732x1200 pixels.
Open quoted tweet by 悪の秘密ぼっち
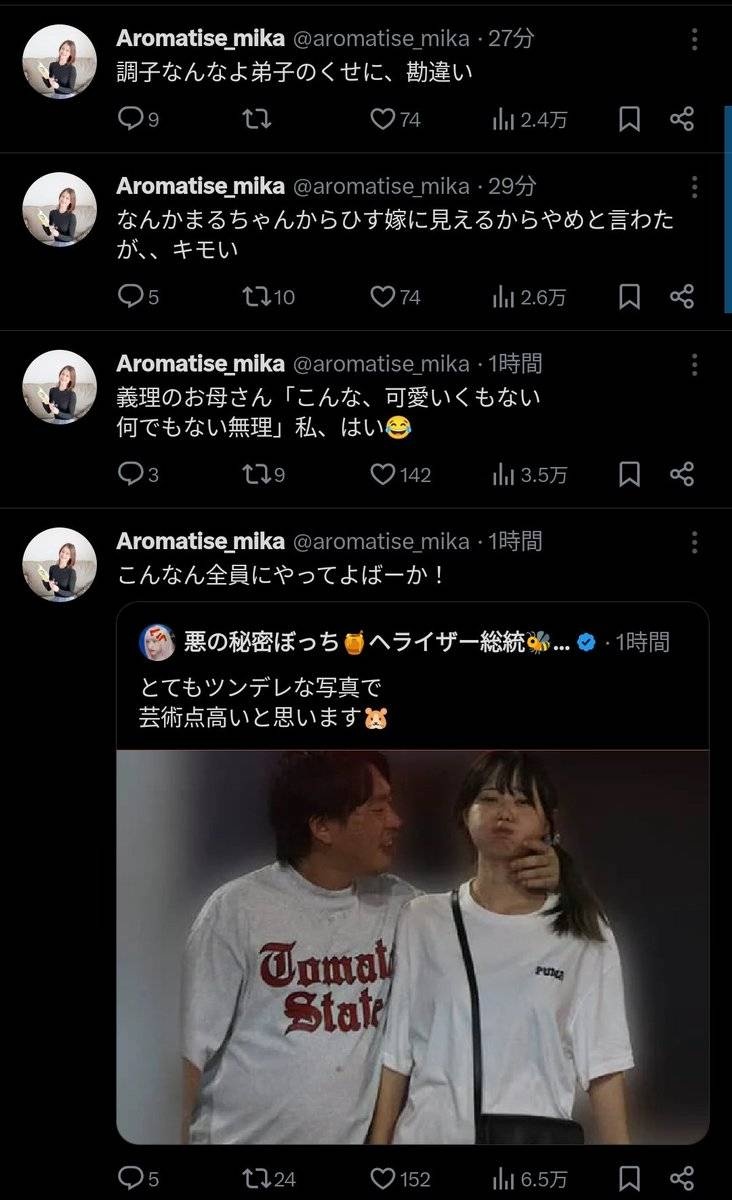(x=412, y=690)
